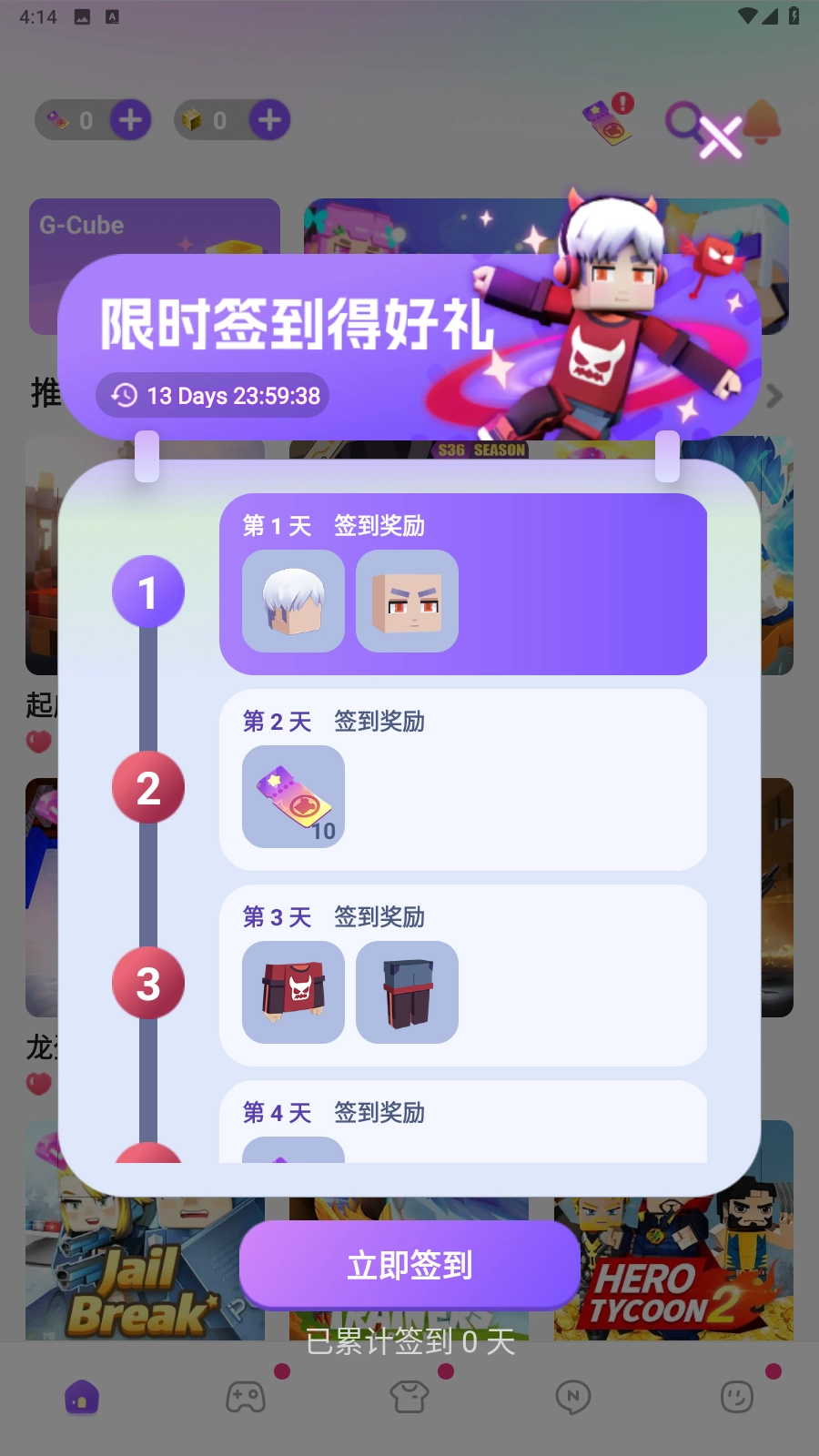Expand the carousel with the right chevron

click(x=775, y=396)
